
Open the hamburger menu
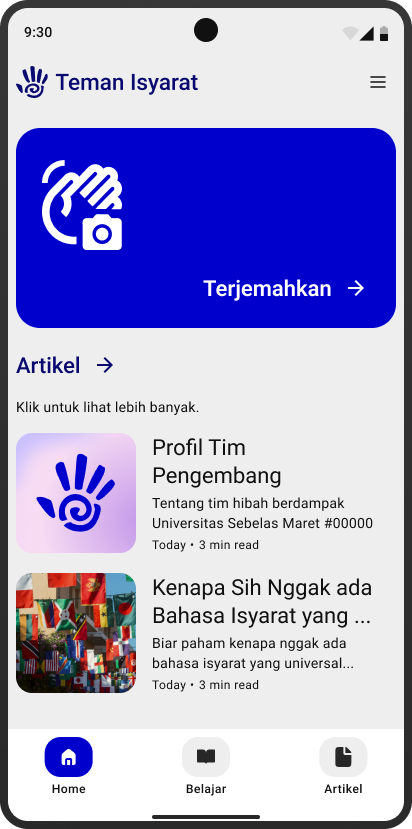[378, 82]
